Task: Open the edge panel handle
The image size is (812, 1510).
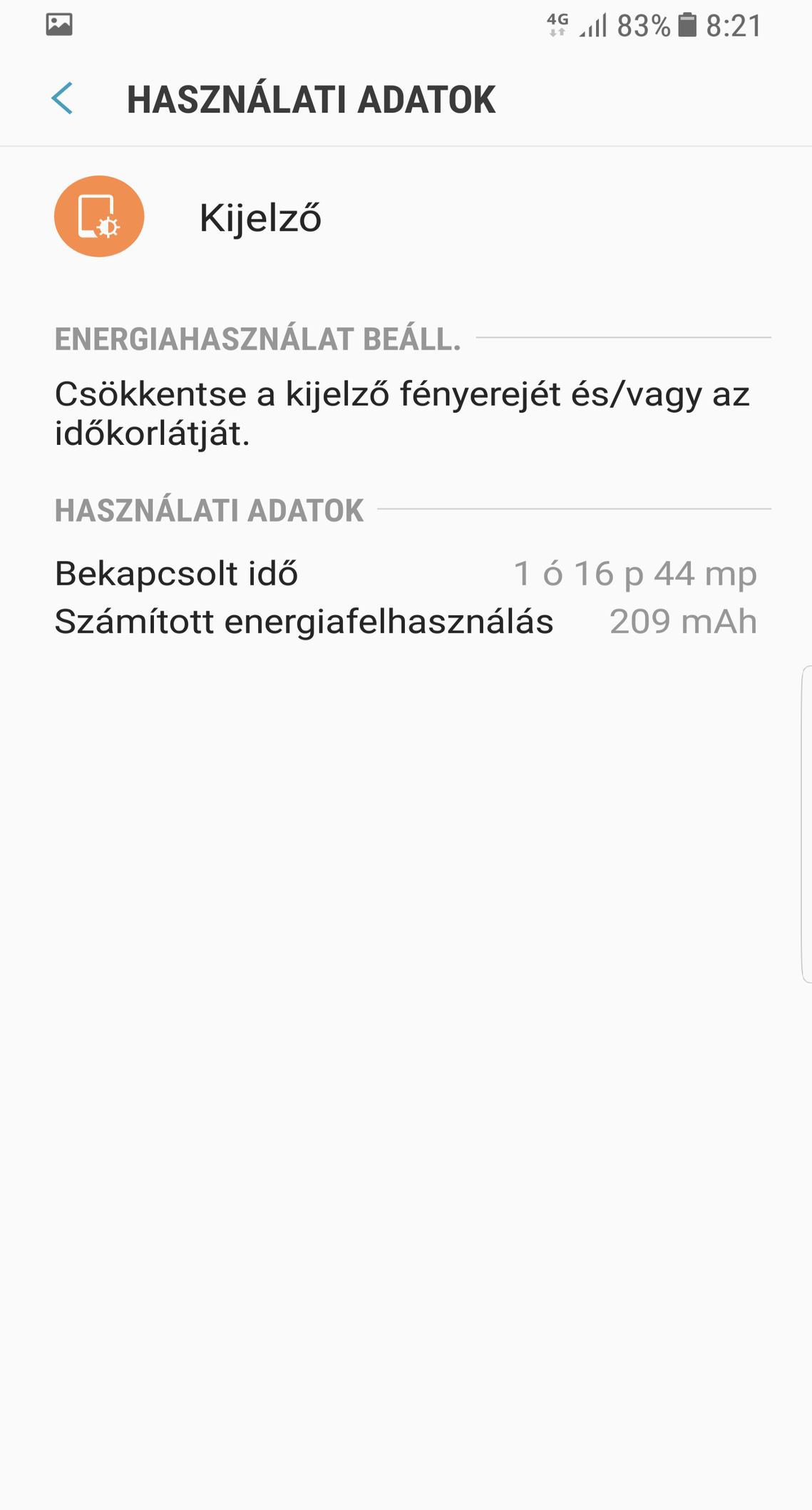Action: 806,824
